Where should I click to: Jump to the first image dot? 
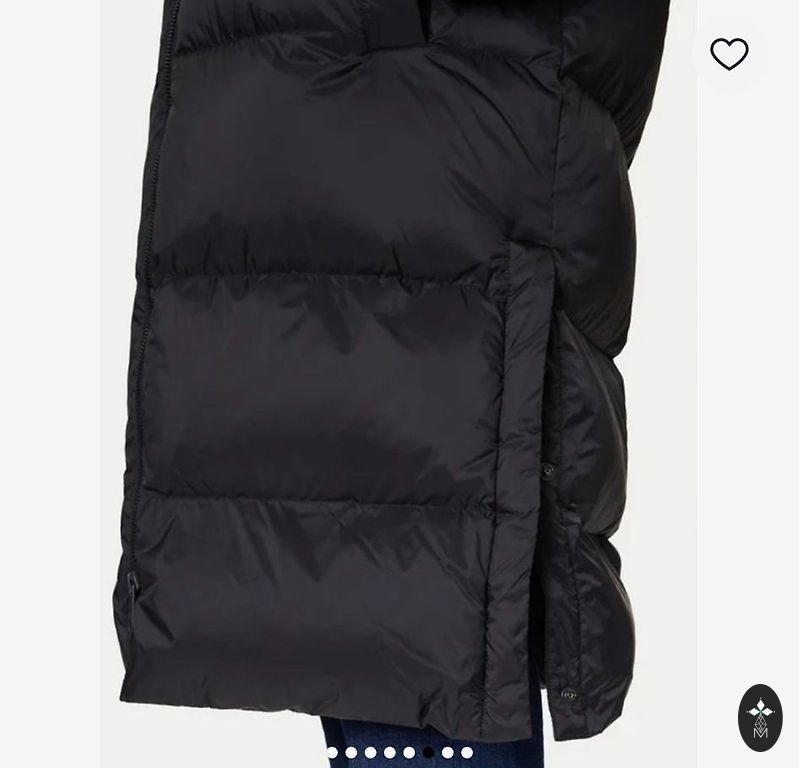[332, 753]
